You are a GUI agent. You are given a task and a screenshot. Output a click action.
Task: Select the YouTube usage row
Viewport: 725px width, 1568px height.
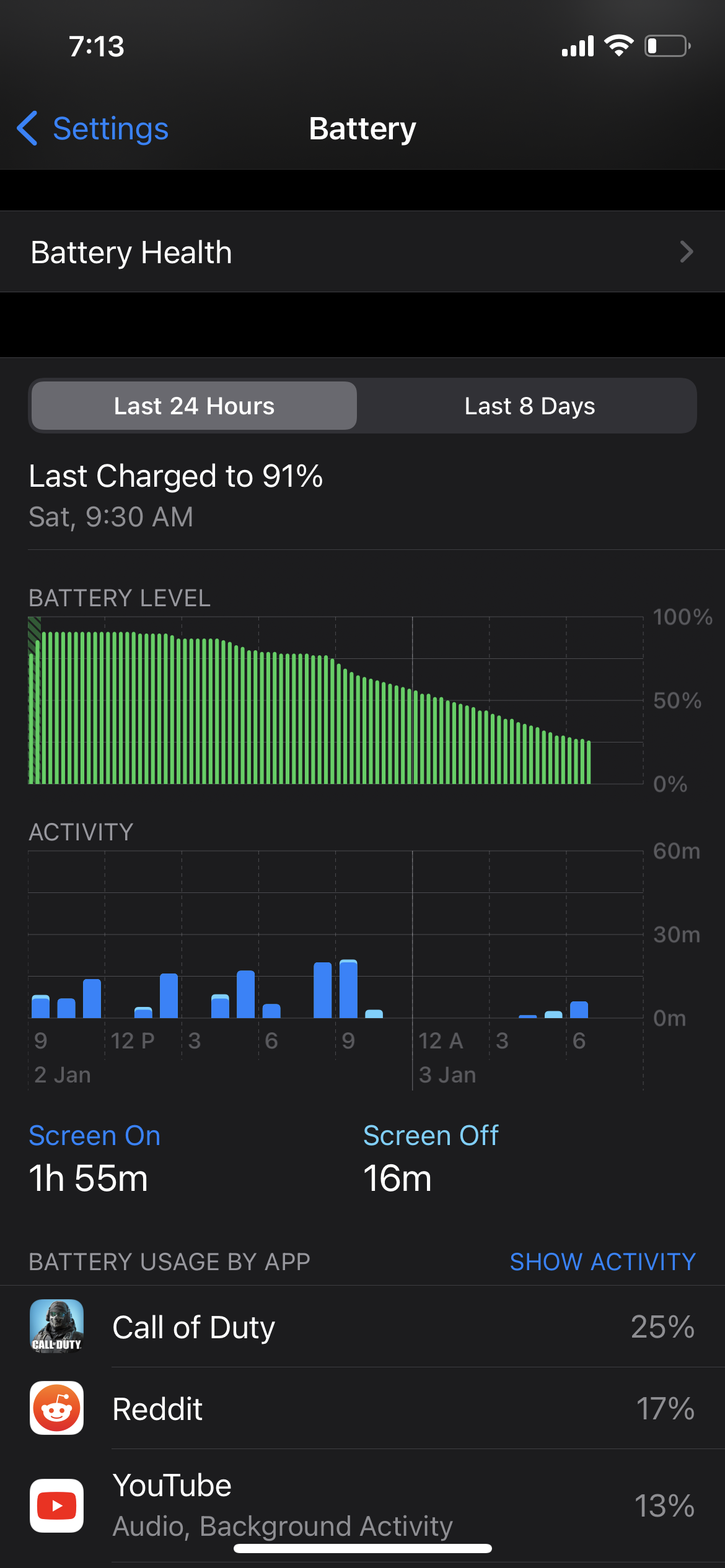[362, 1505]
